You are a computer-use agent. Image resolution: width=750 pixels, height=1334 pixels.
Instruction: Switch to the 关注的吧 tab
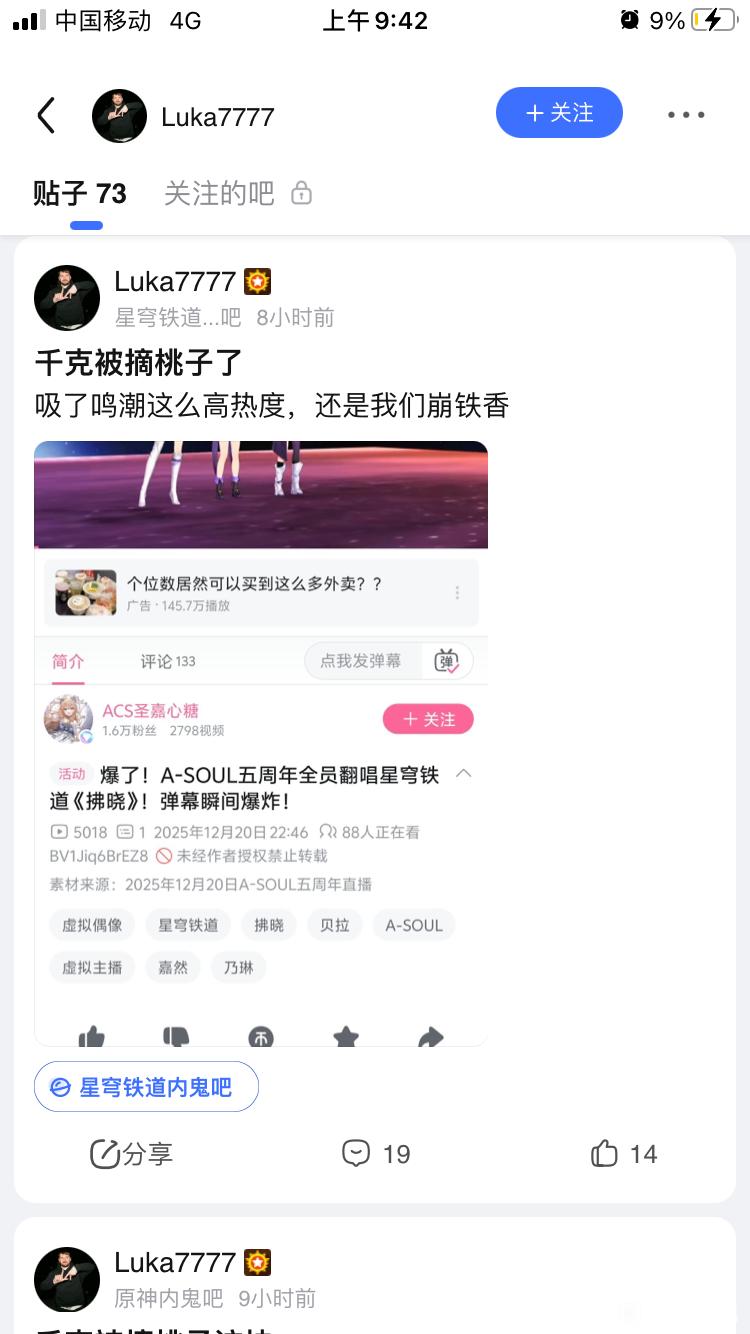tap(236, 194)
